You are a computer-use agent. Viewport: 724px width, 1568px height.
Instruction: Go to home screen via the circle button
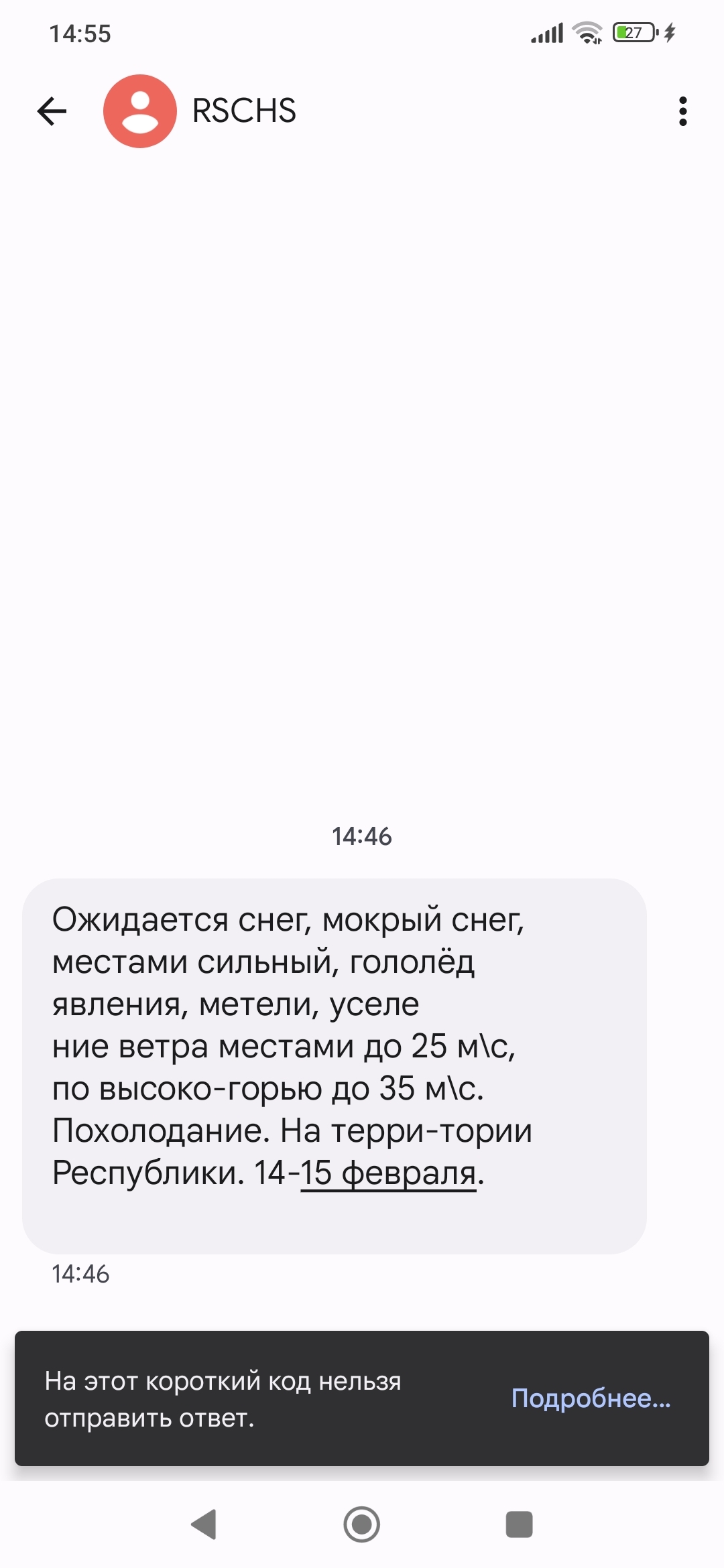pyautogui.click(x=362, y=1524)
